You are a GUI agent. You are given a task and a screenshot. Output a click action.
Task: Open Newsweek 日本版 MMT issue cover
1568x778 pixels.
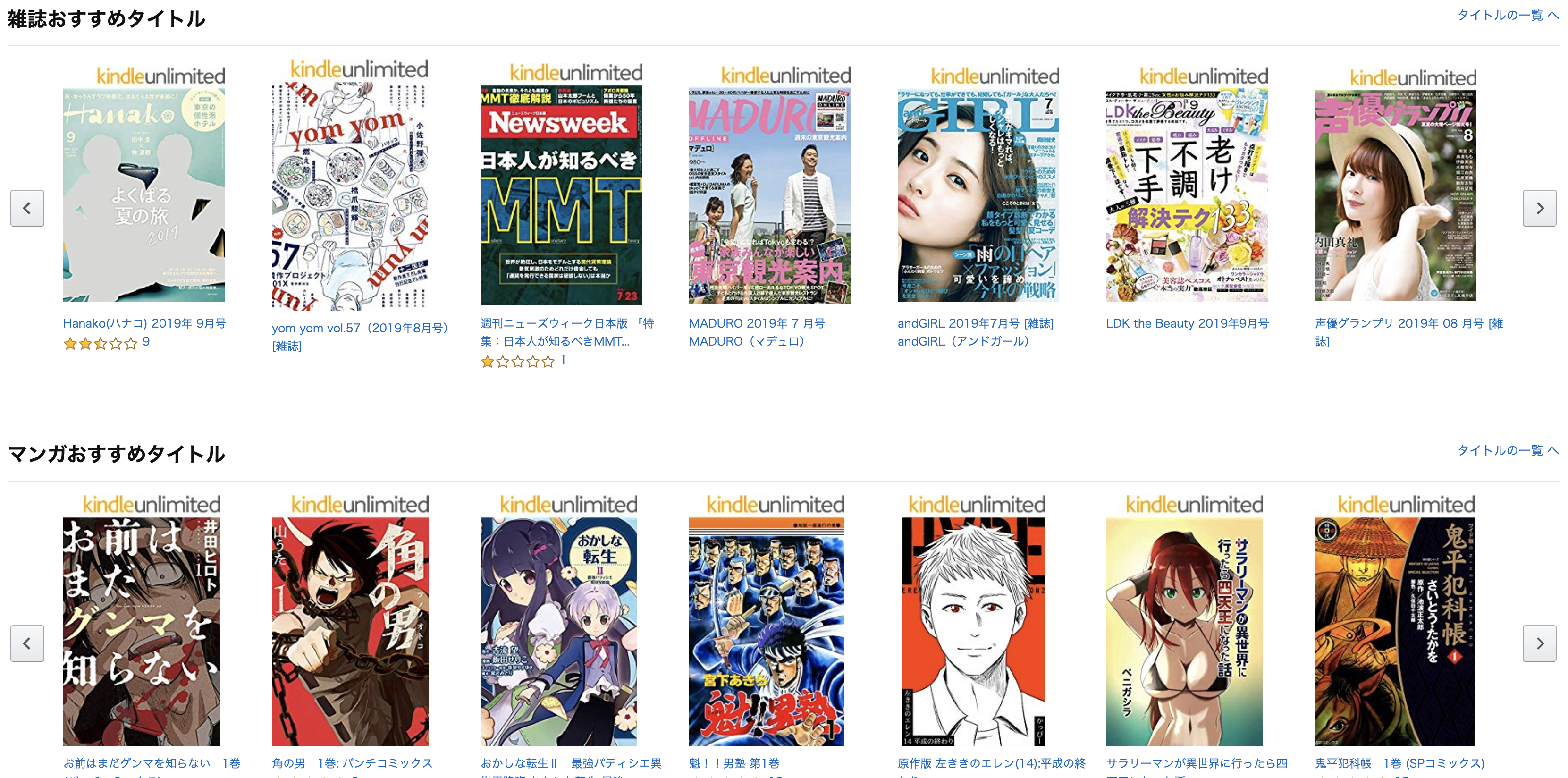point(561,195)
